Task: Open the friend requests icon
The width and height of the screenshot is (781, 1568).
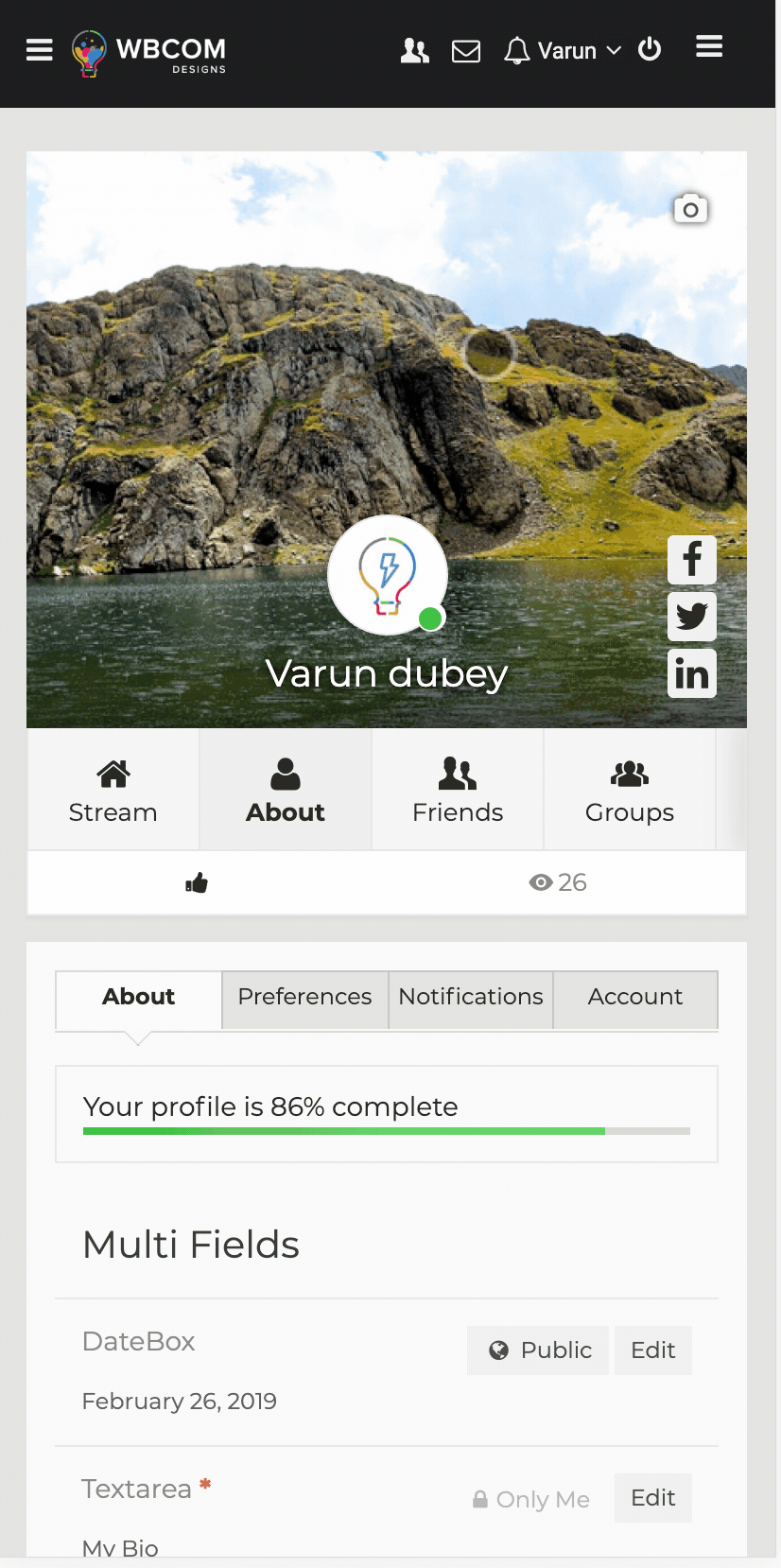Action: [x=414, y=50]
